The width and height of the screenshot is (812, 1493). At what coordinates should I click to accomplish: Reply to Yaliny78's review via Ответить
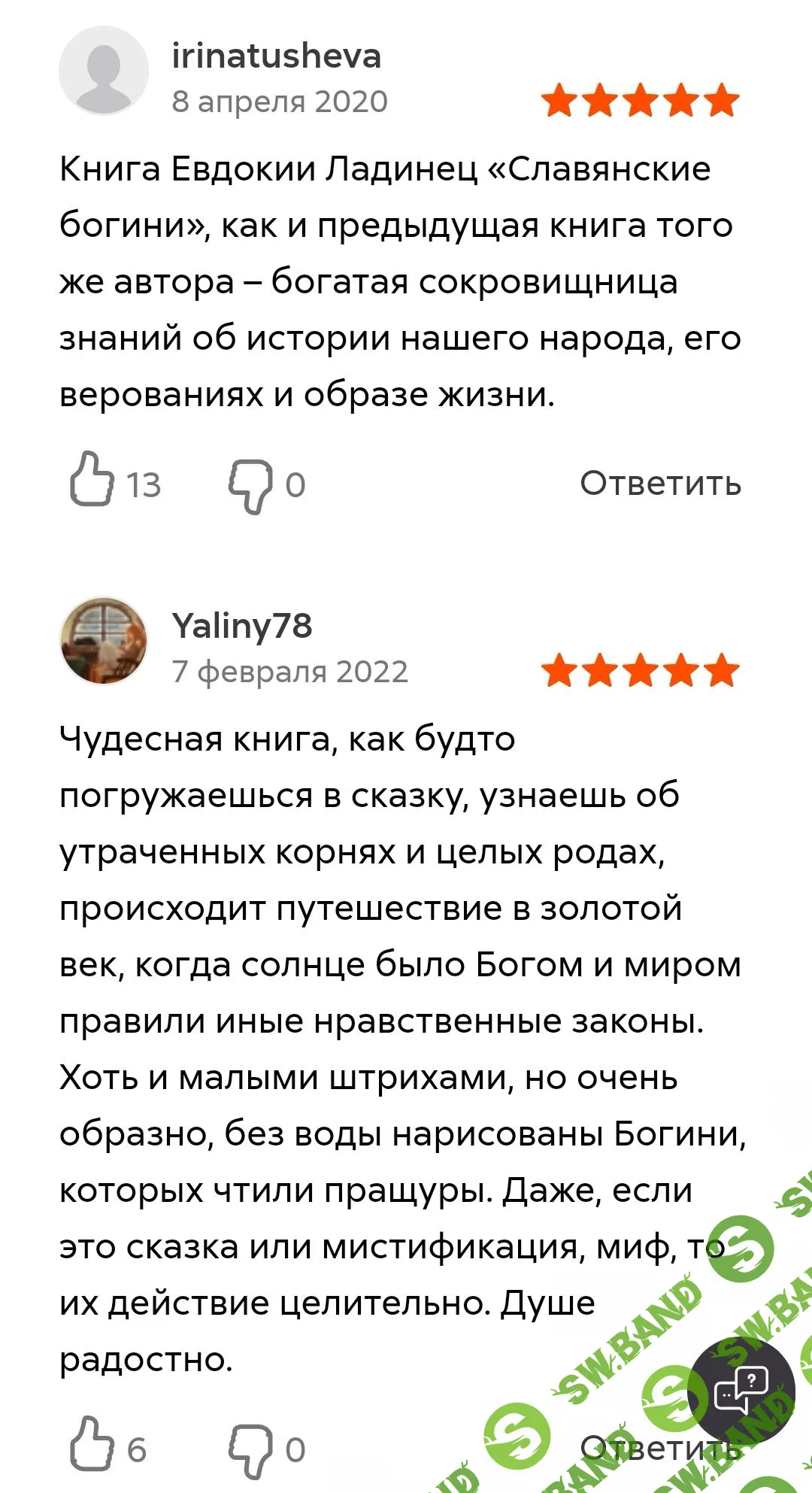pyautogui.click(x=660, y=1448)
